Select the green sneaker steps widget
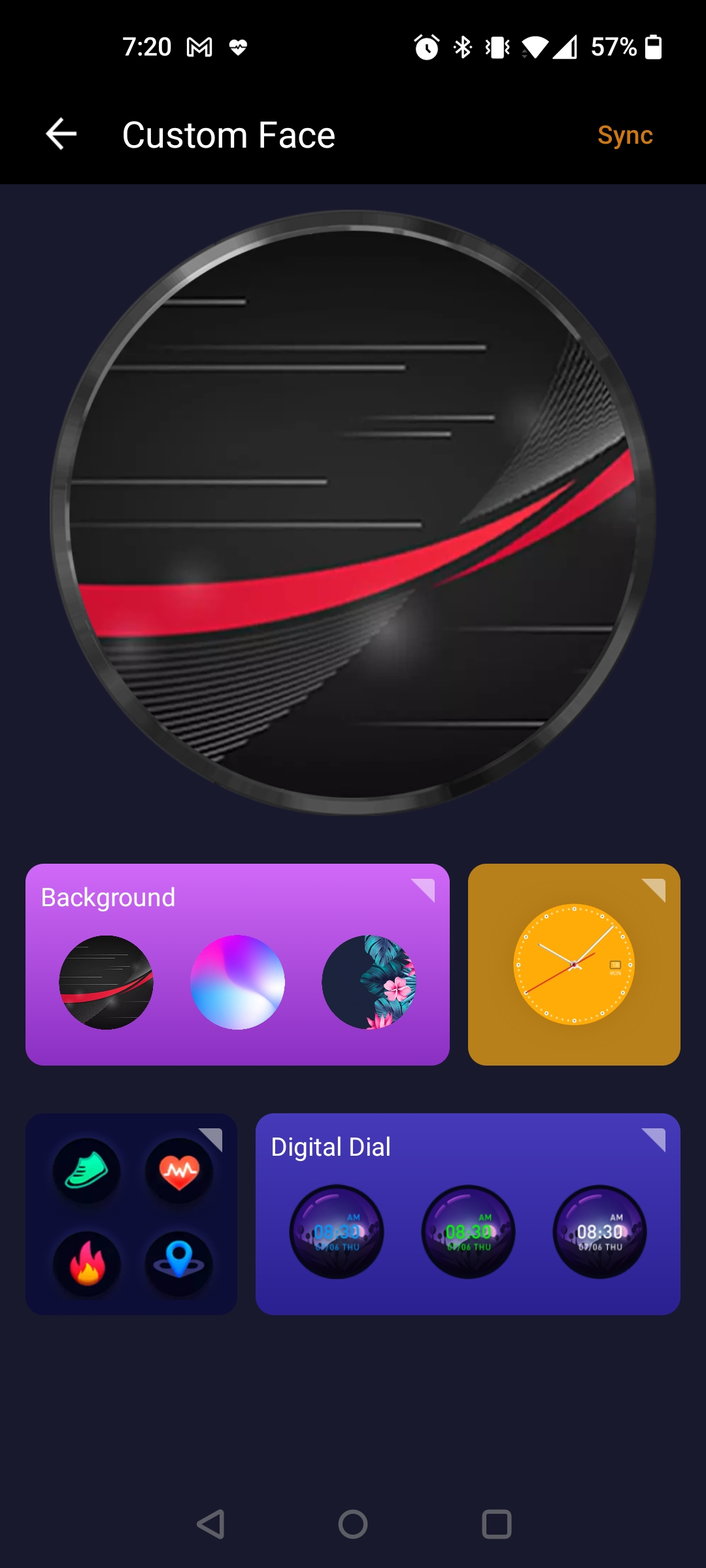Image resolution: width=706 pixels, height=1568 pixels. 86,1170
